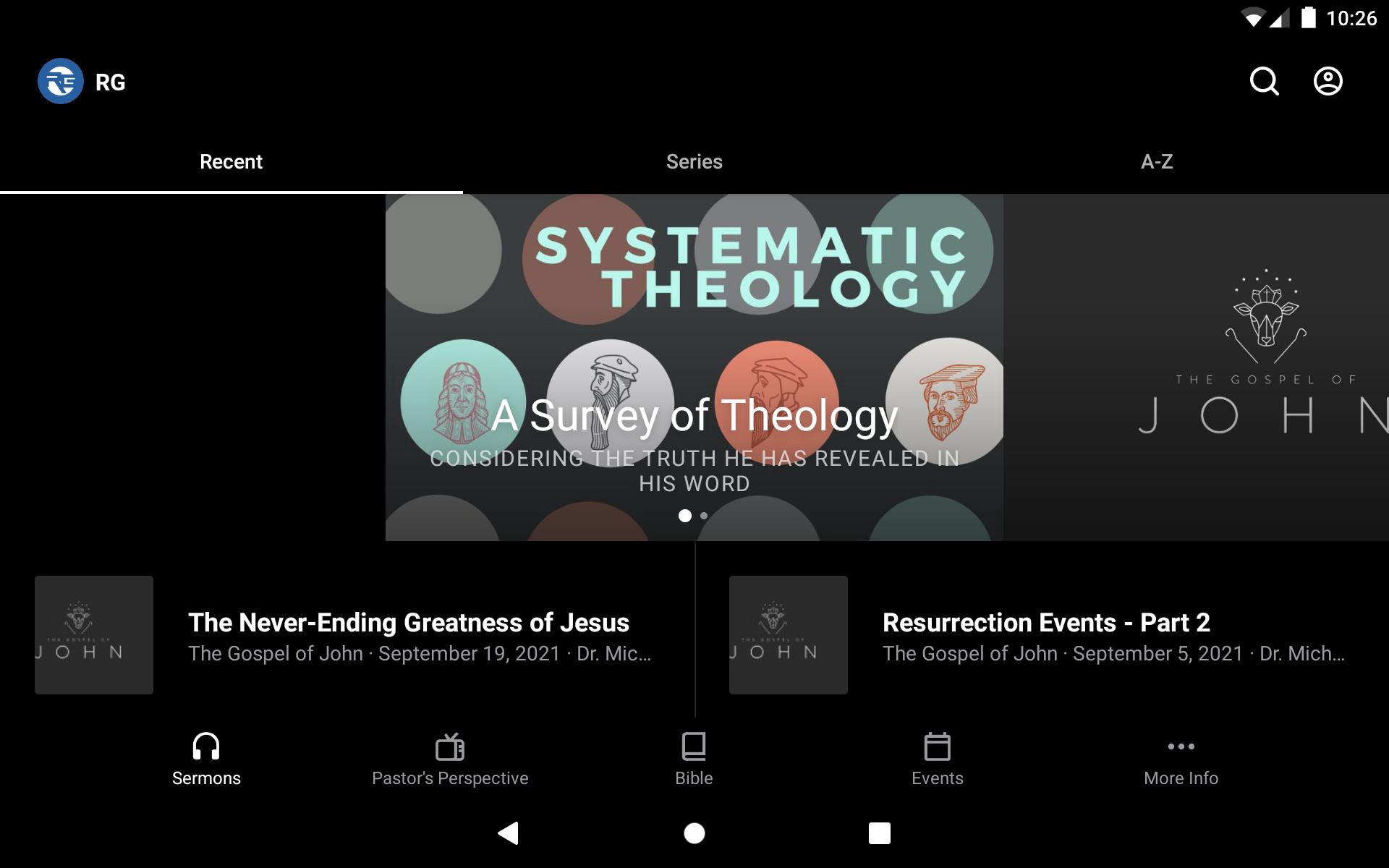Select the Recent tab
Screen dimensions: 1389x868
coord(231,161)
